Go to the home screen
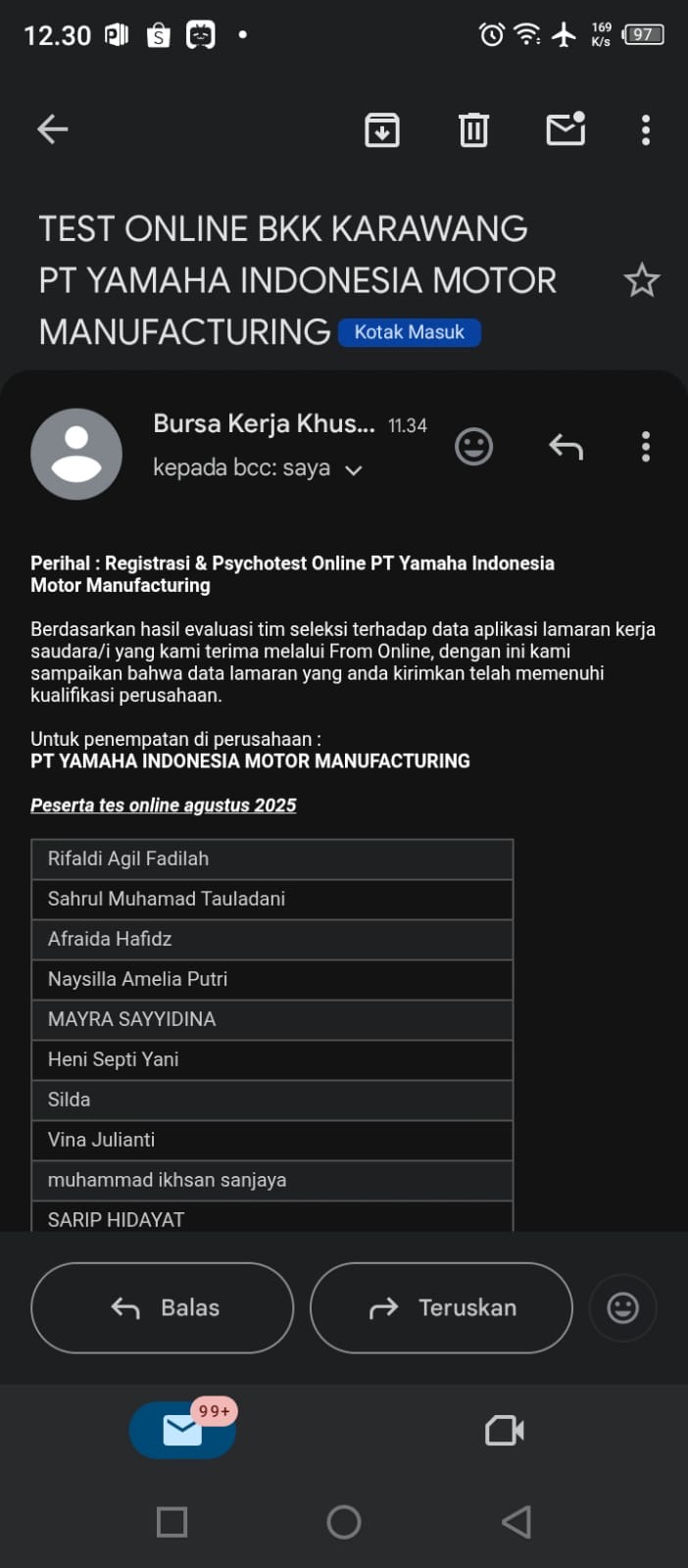This screenshot has width=688, height=1568. click(x=344, y=1522)
